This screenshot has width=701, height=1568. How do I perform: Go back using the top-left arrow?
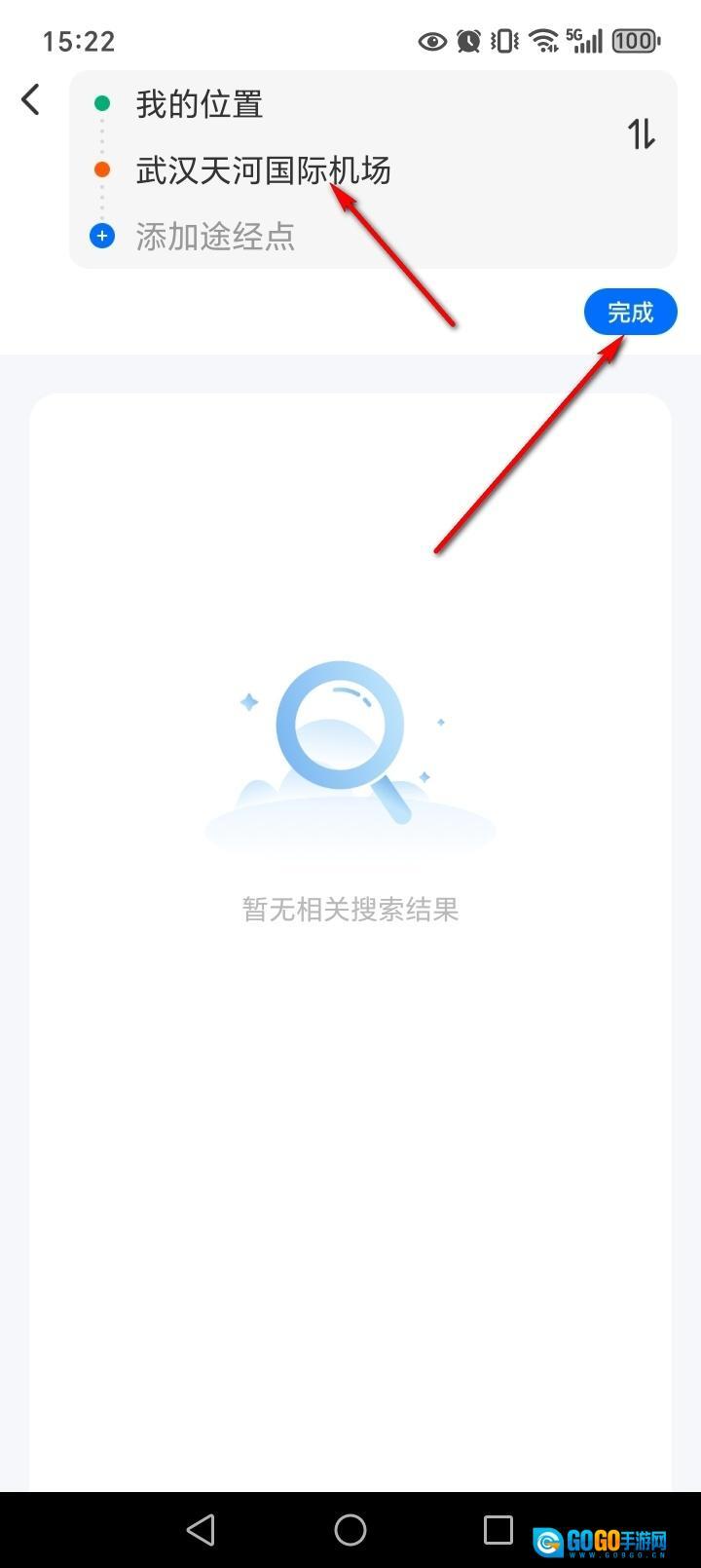(31, 99)
